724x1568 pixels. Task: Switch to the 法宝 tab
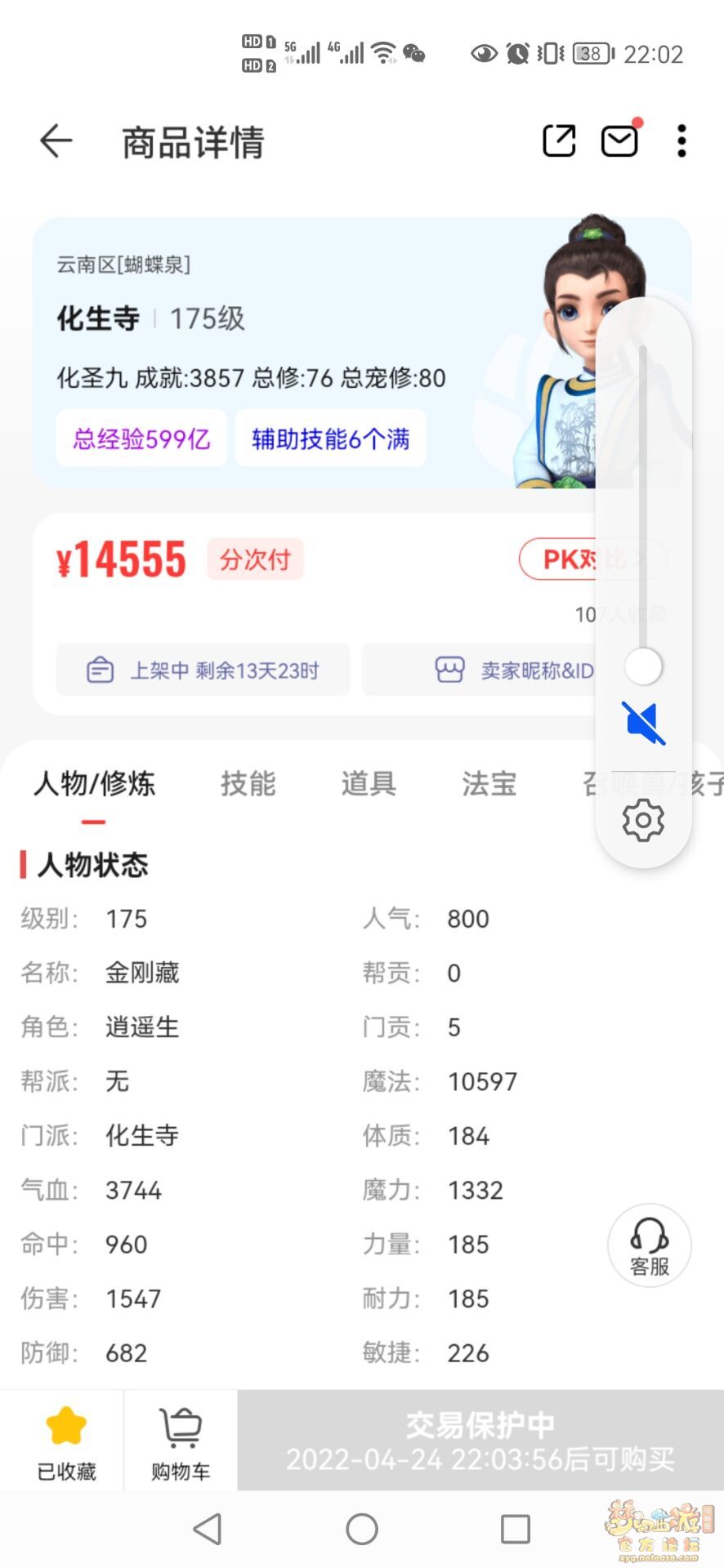(489, 783)
